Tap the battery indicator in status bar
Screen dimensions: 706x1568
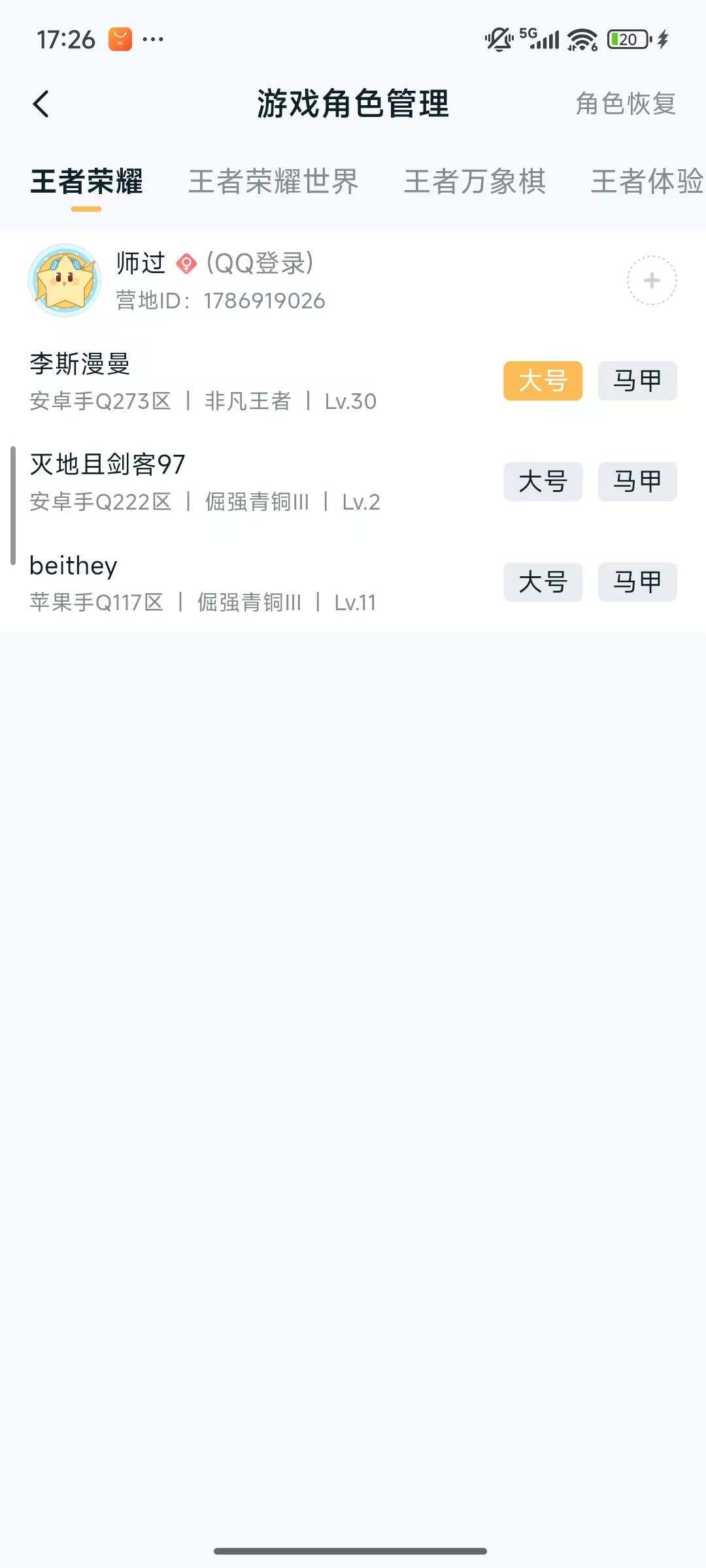626,39
